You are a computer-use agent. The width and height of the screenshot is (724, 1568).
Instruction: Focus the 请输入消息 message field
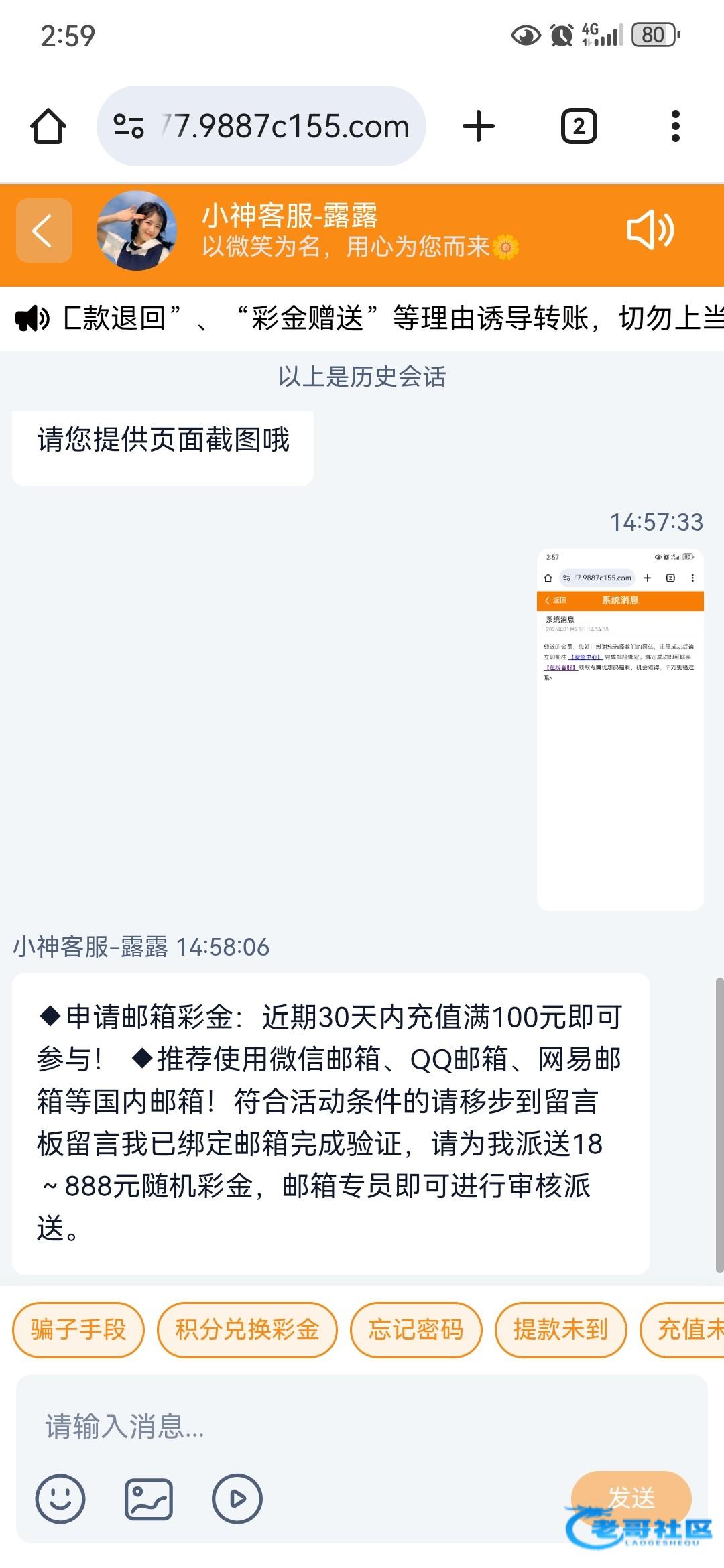[x=362, y=1426]
